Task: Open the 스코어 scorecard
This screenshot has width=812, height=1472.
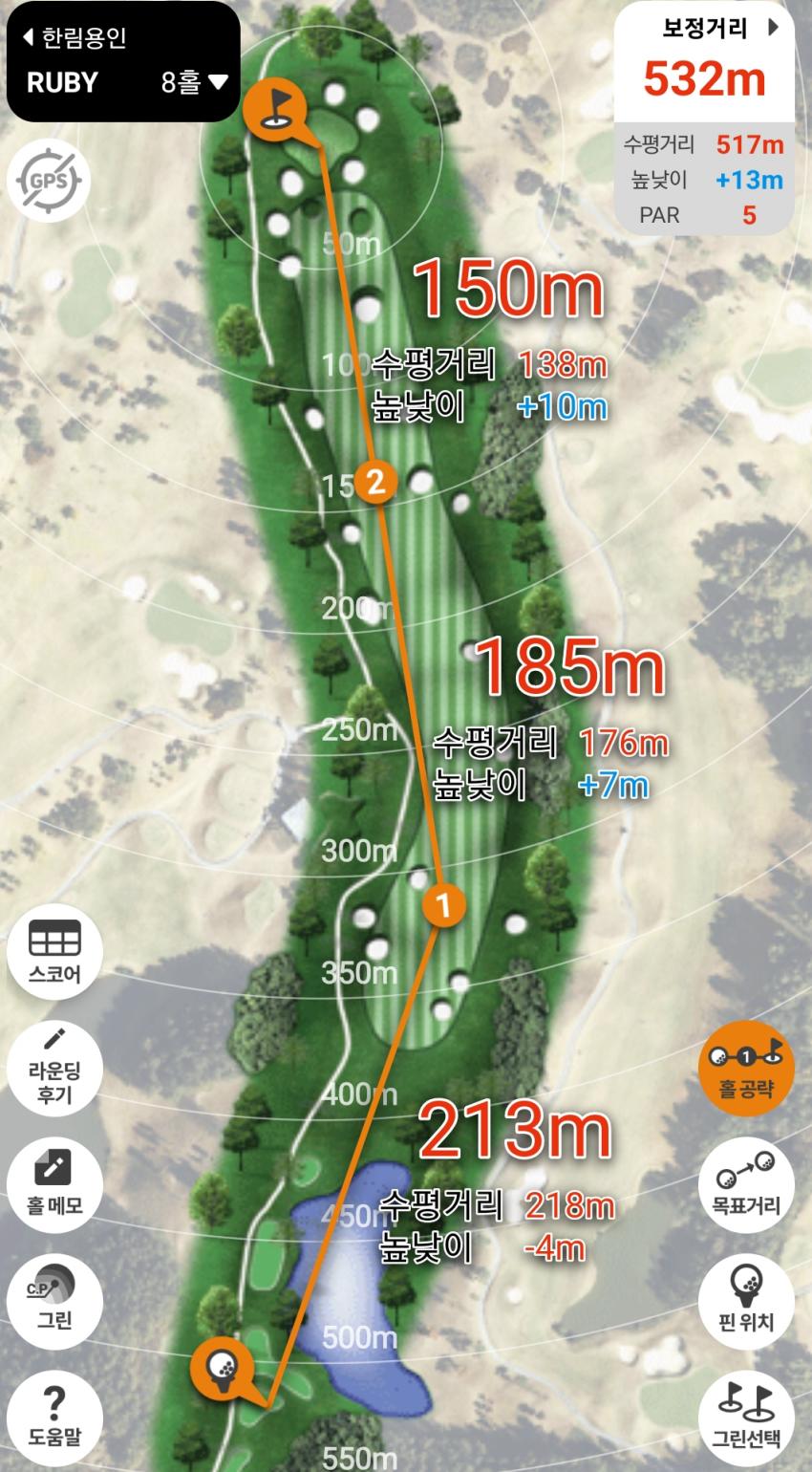Action: [54, 951]
